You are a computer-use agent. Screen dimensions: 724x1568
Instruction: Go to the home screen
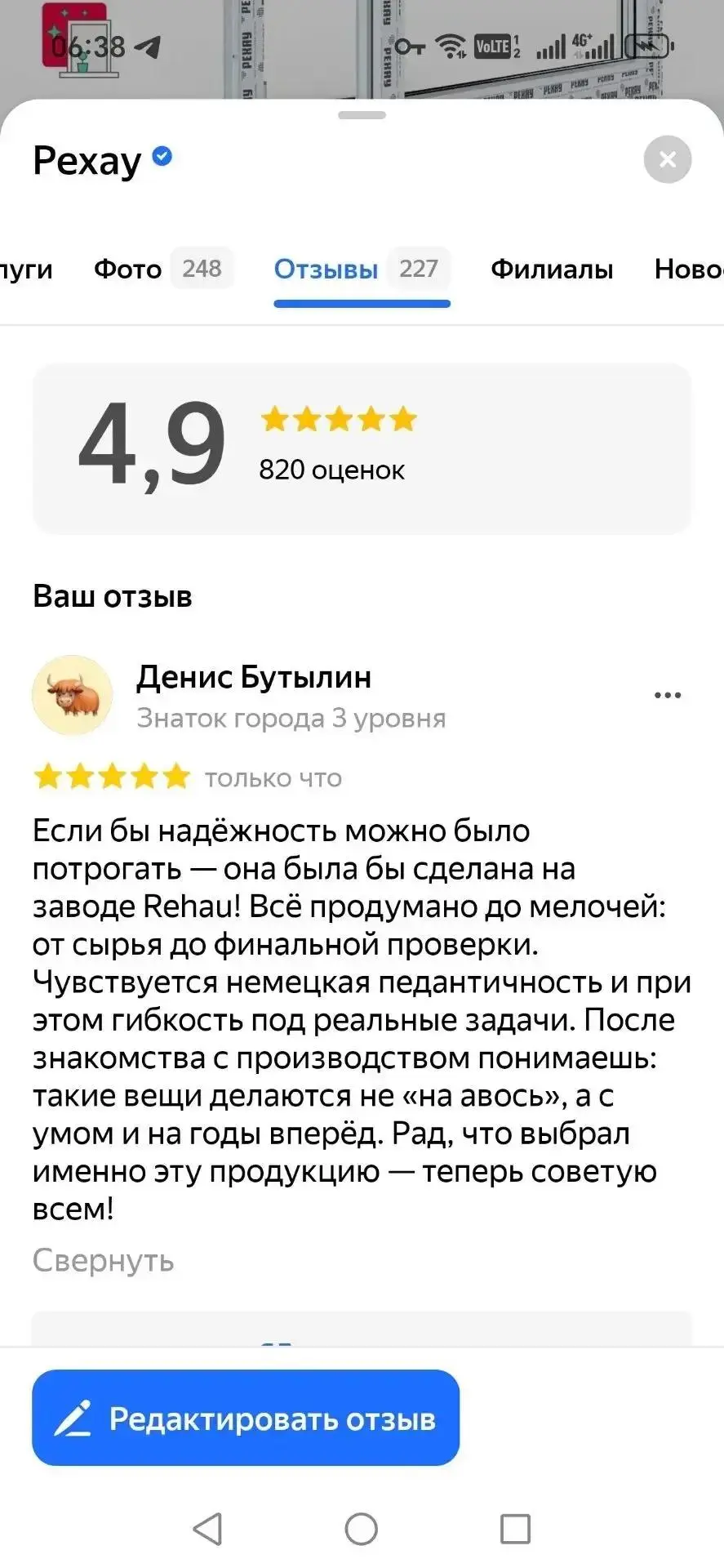click(x=362, y=1529)
